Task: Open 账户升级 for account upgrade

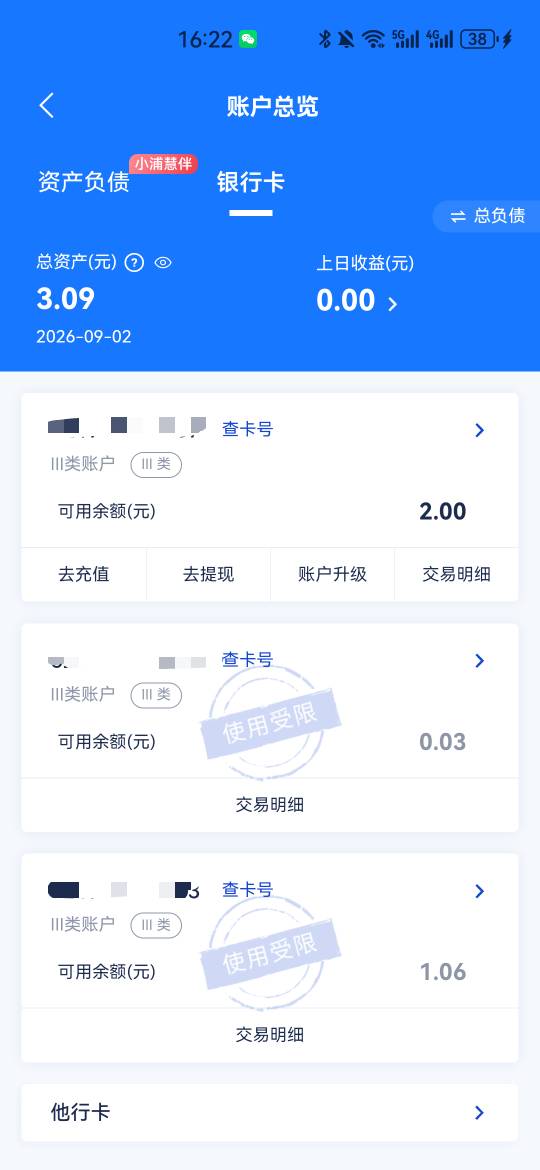Action: (333, 574)
